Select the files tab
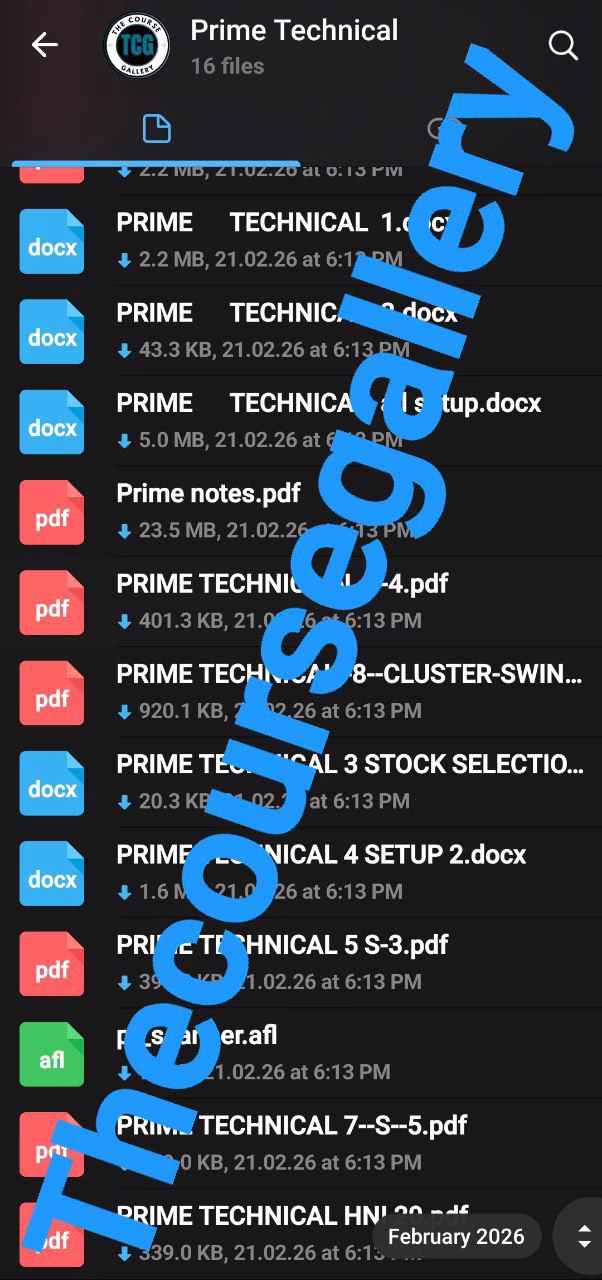The width and height of the screenshot is (602, 1280). click(x=157, y=129)
